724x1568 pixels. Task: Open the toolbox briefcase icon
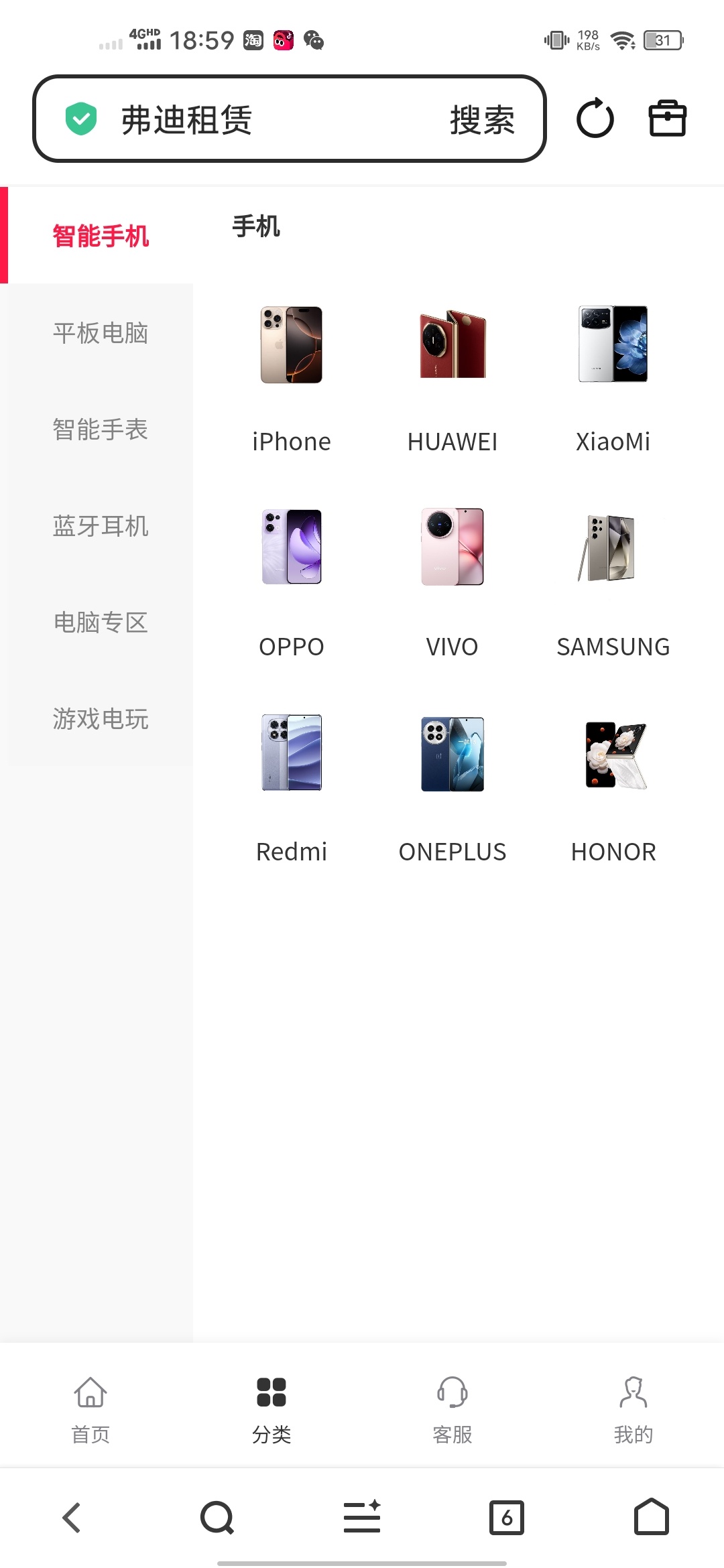668,119
